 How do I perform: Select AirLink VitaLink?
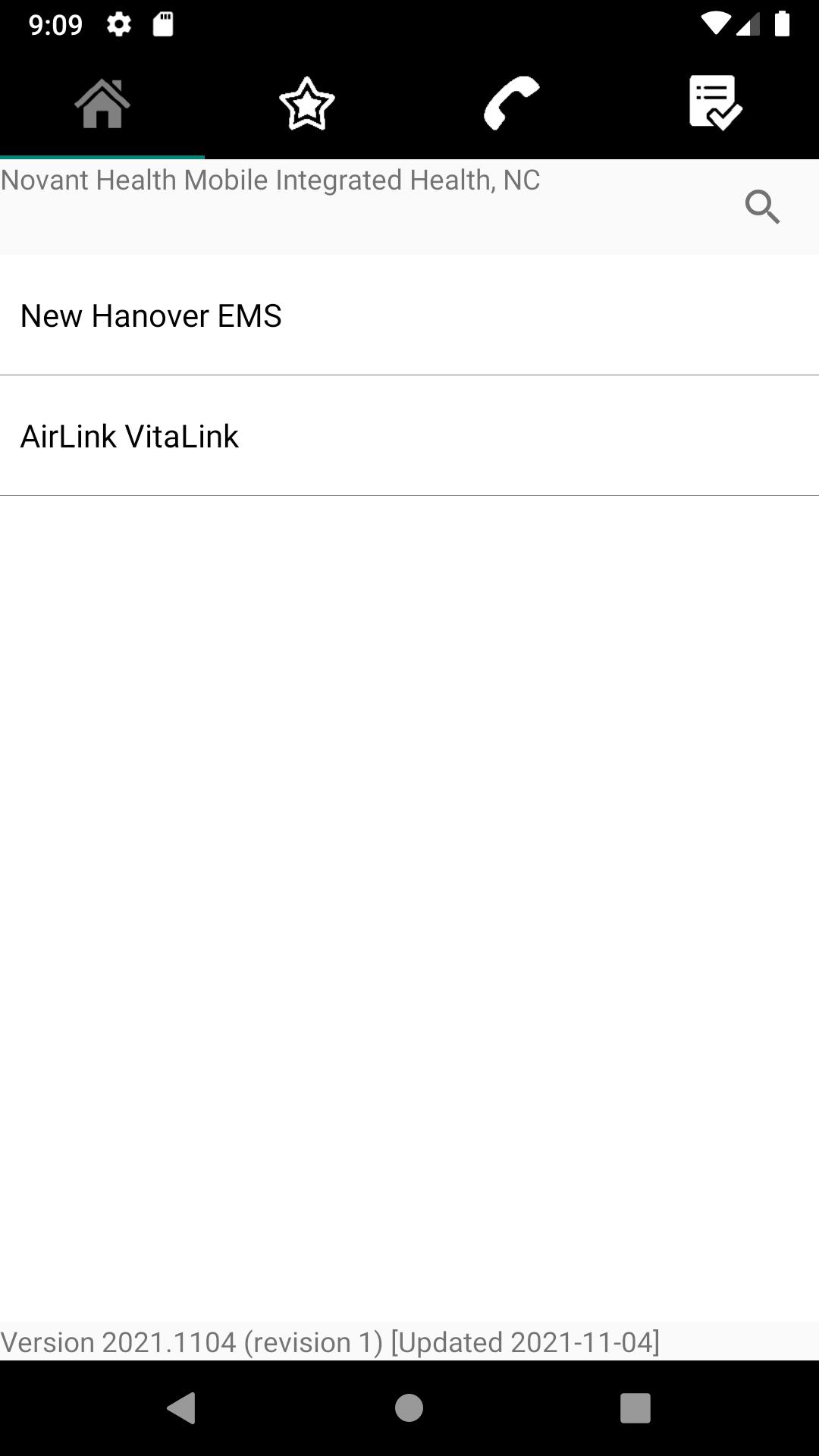point(409,436)
